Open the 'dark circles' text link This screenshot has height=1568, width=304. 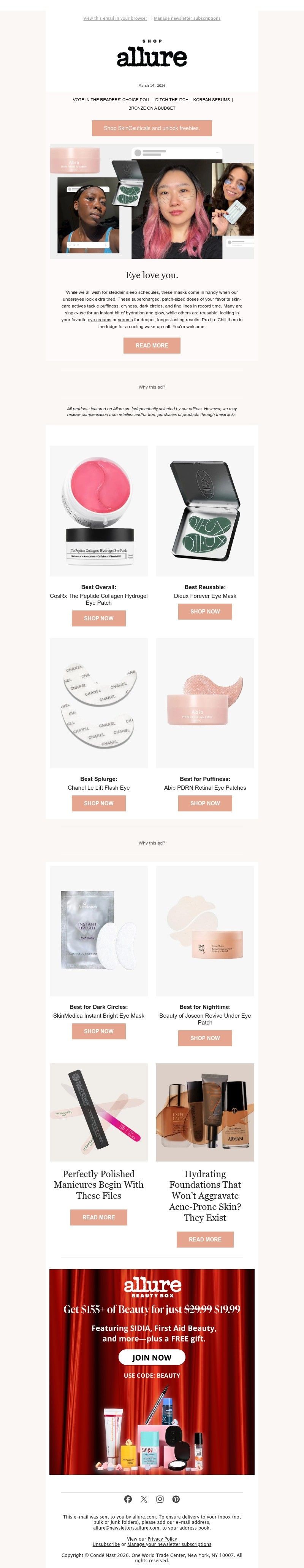pos(151,306)
